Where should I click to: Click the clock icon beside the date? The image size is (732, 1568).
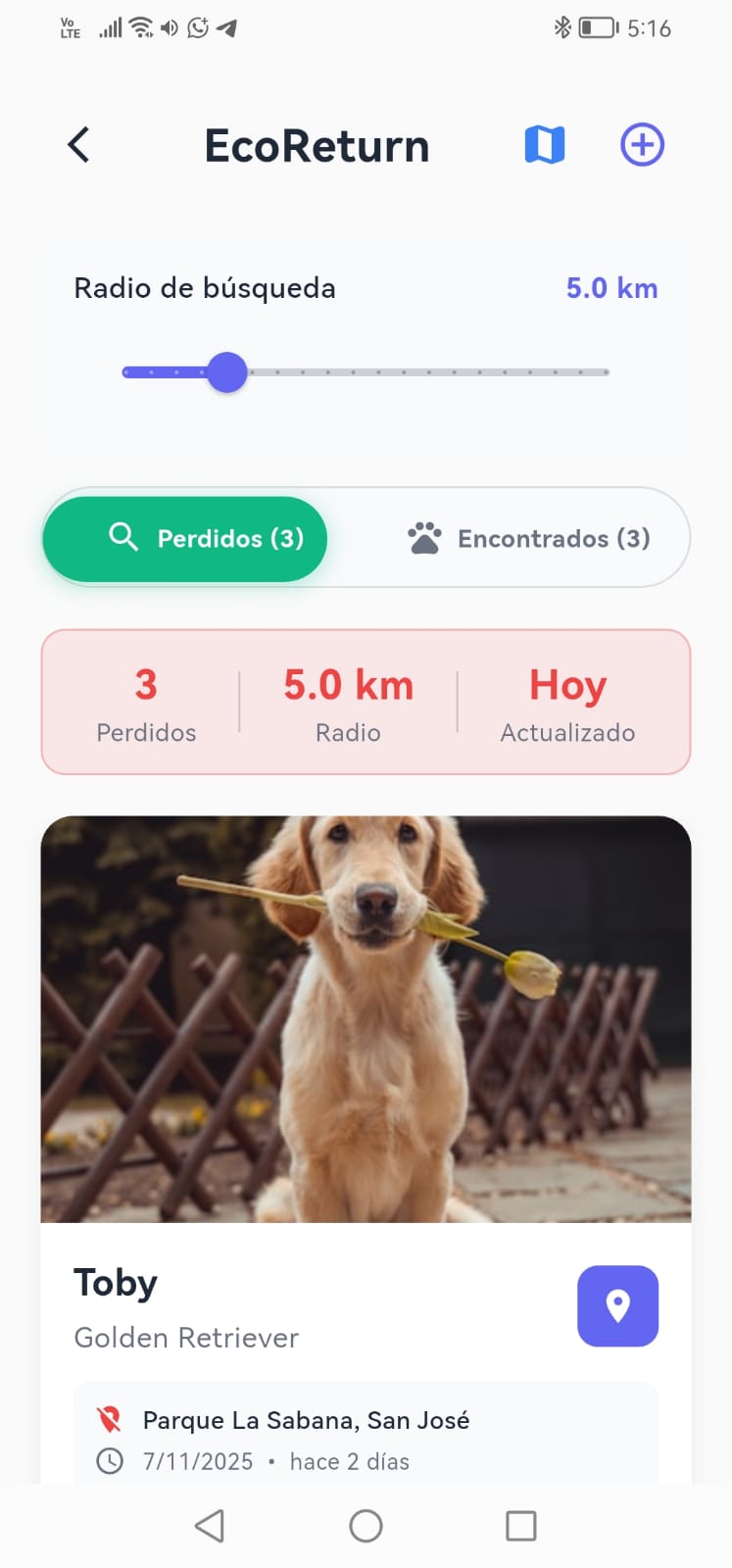(111, 1460)
